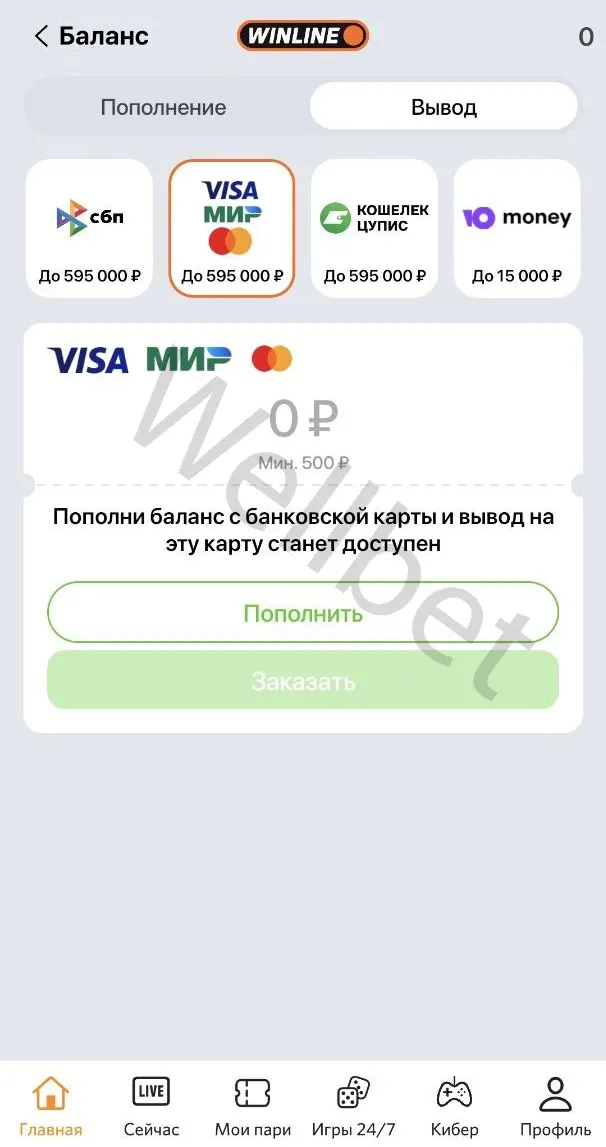Screen dimensions: 606x1147
Task: Open the Мои пари tab
Action: pyautogui.click(x=252, y=1106)
